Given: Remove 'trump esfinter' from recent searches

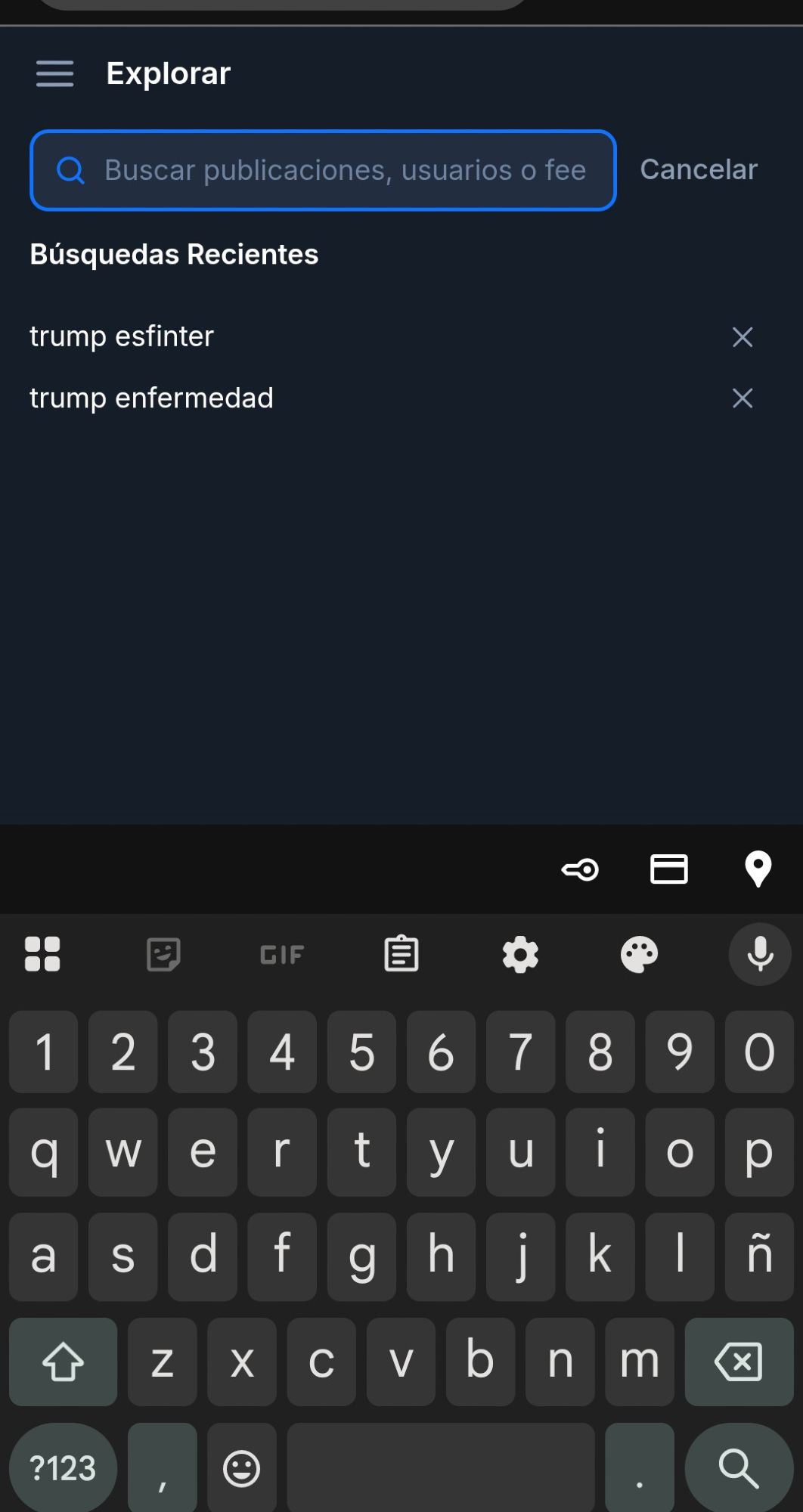Looking at the screenshot, I should tap(742, 337).
